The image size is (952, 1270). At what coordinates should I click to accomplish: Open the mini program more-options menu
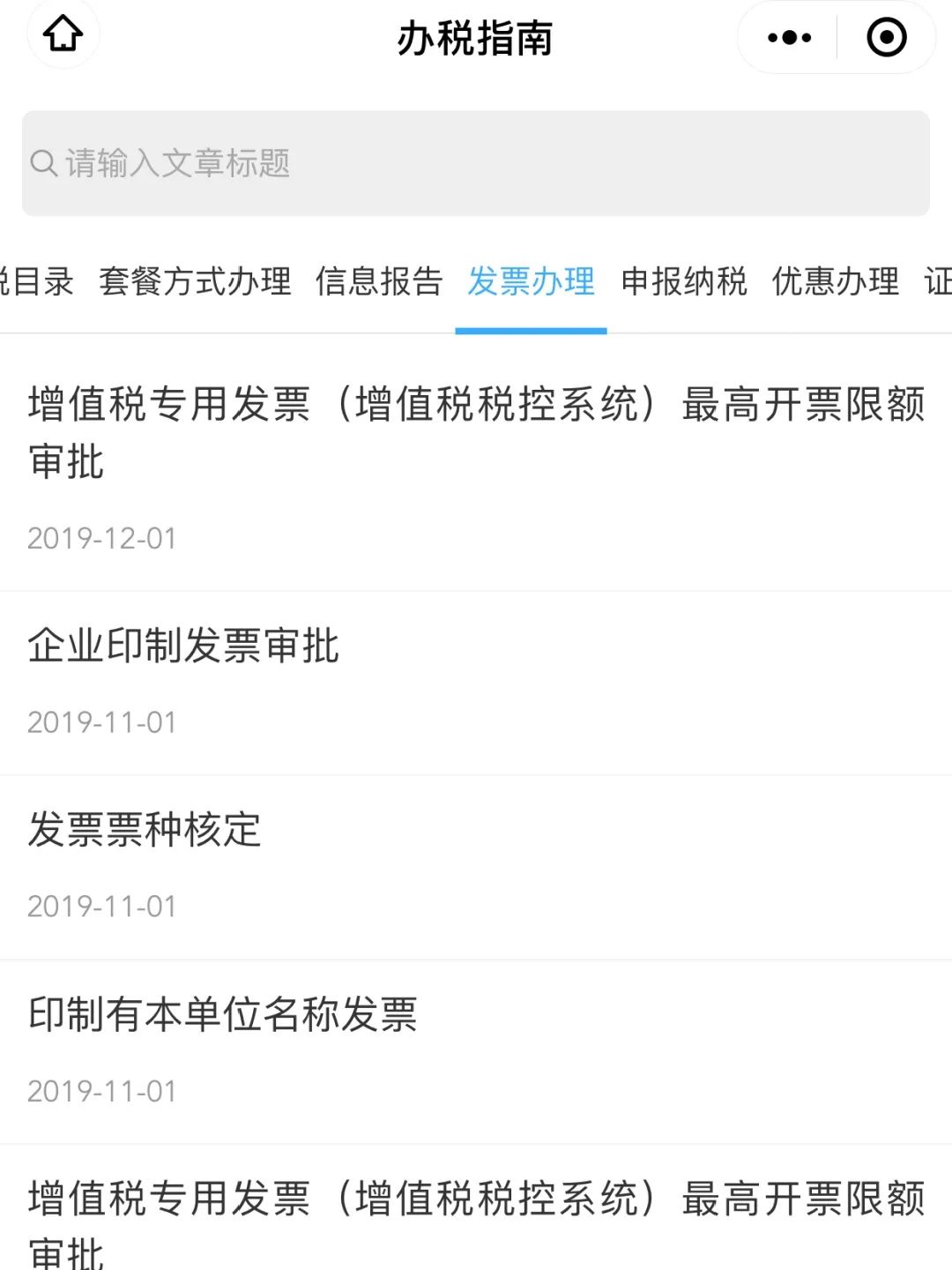tap(789, 38)
